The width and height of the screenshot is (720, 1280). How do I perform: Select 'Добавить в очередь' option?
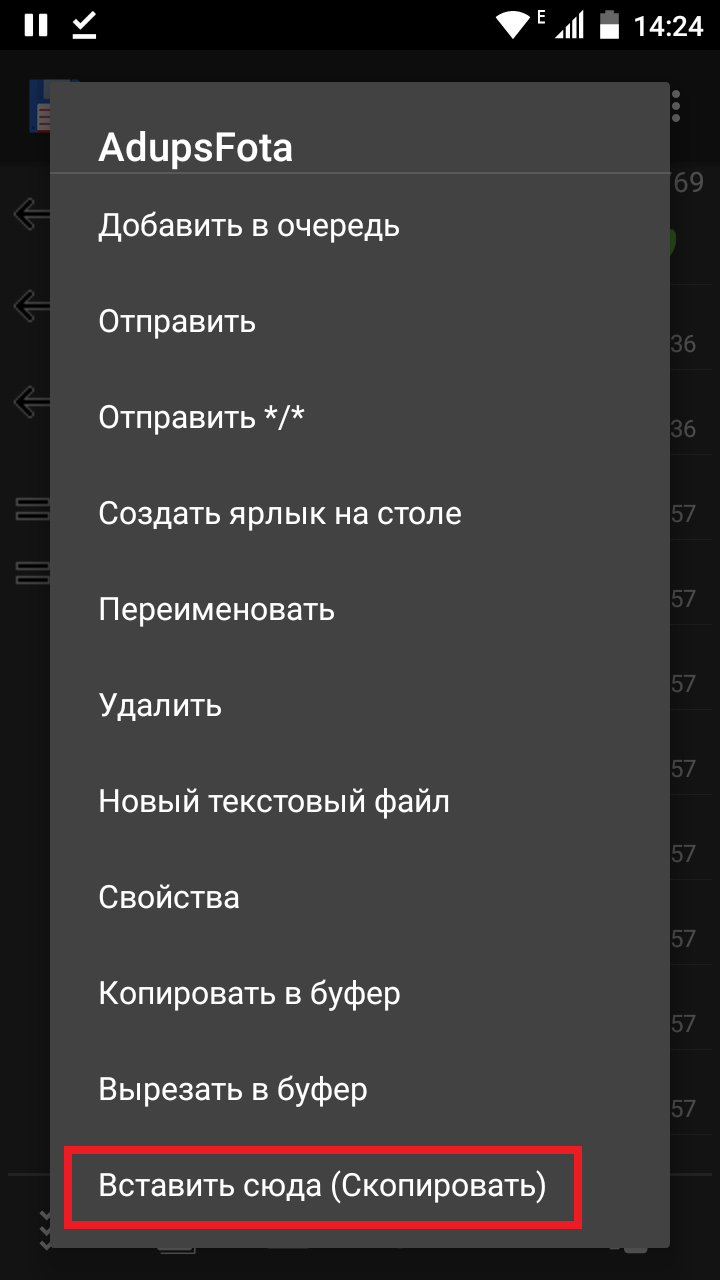click(360, 226)
